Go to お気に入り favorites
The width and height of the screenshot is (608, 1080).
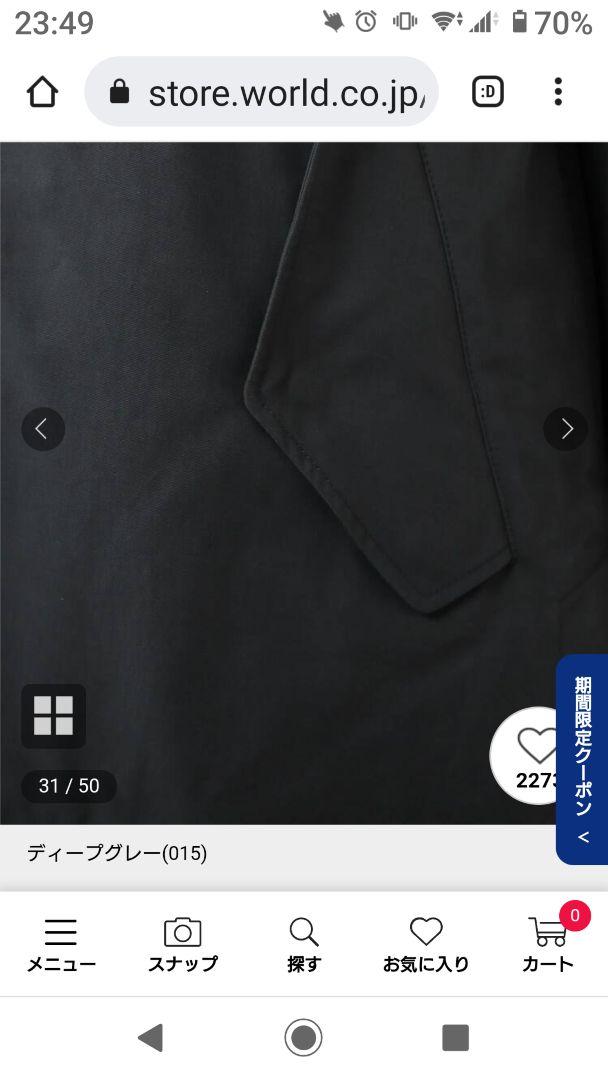click(x=426, y=944)
